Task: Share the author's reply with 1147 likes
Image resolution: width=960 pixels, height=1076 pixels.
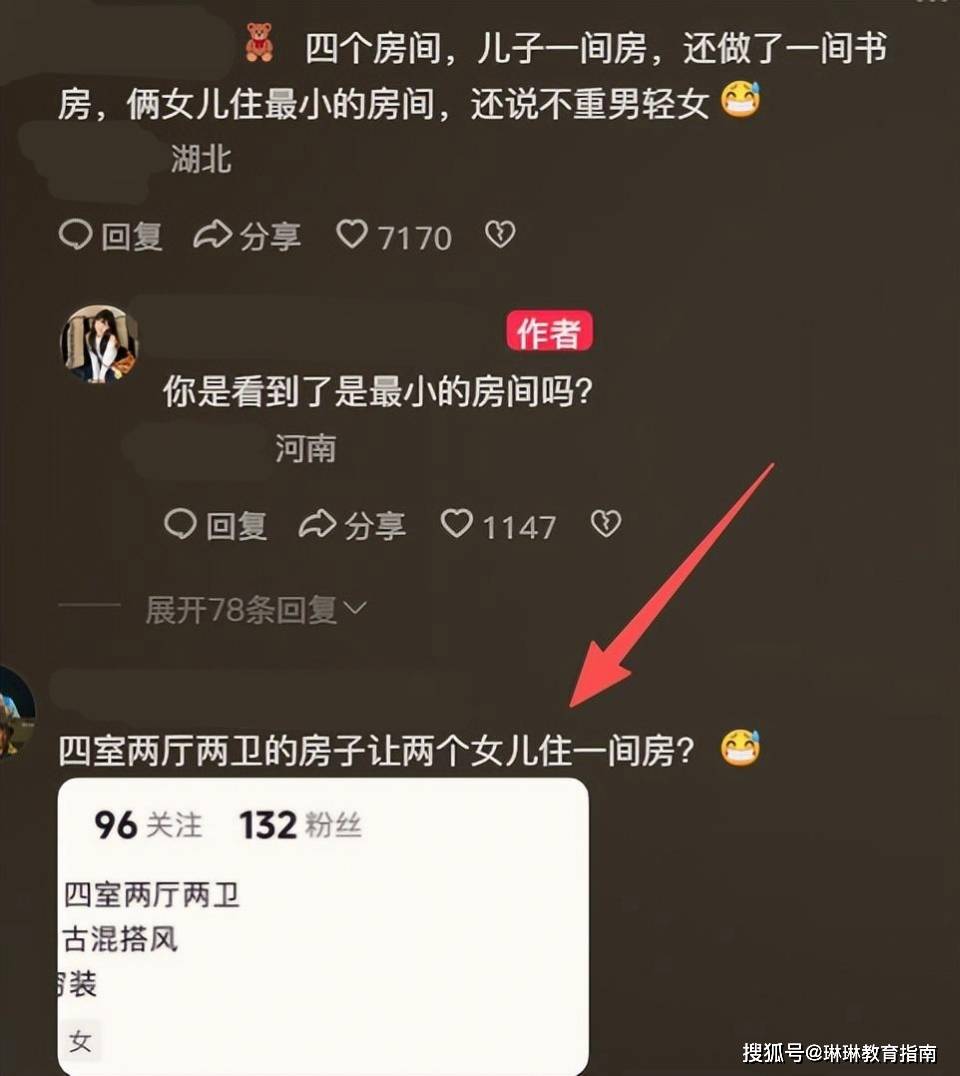Action: point(352,525)
